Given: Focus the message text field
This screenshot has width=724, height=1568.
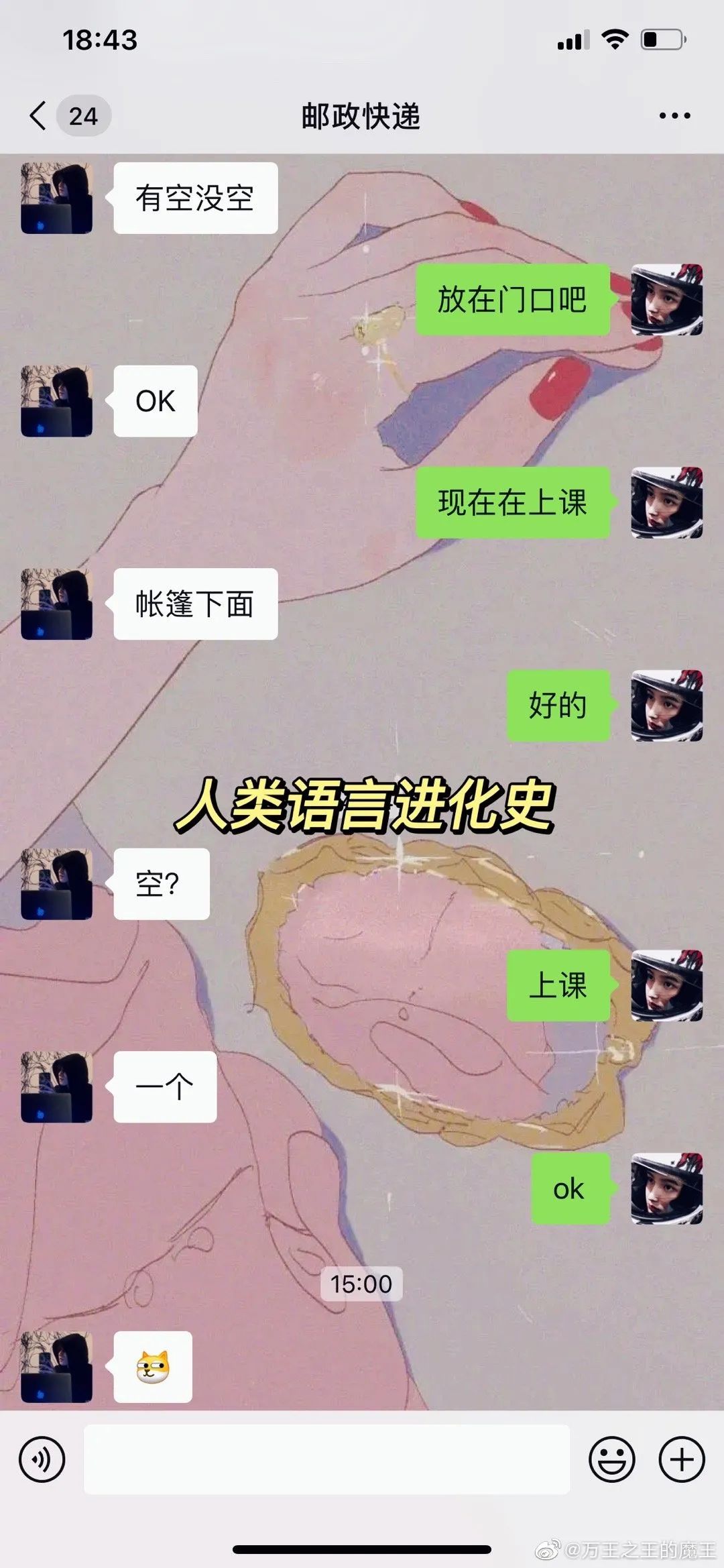Looking at the screenshot, I should click(326, 1459).
